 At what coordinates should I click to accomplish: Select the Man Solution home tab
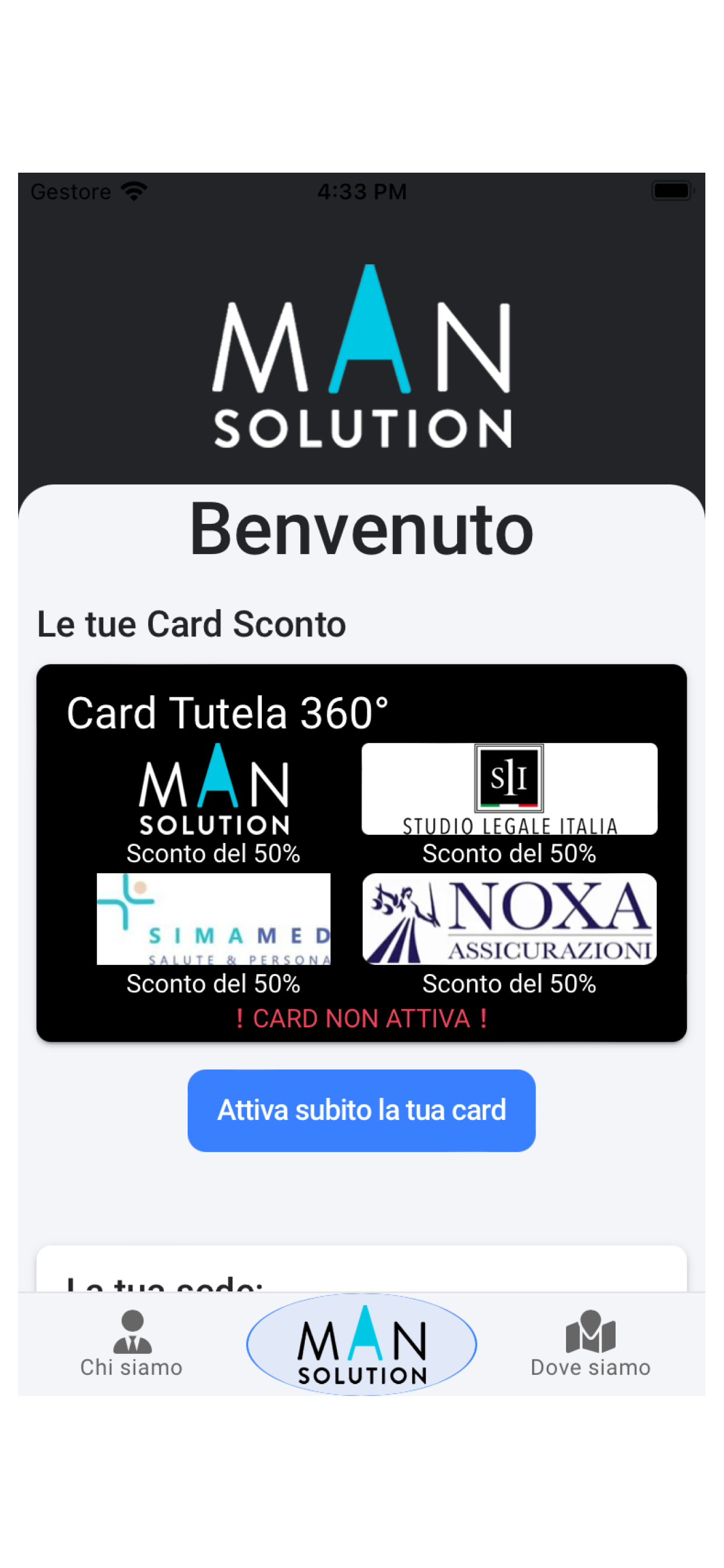pos(361,1344)
